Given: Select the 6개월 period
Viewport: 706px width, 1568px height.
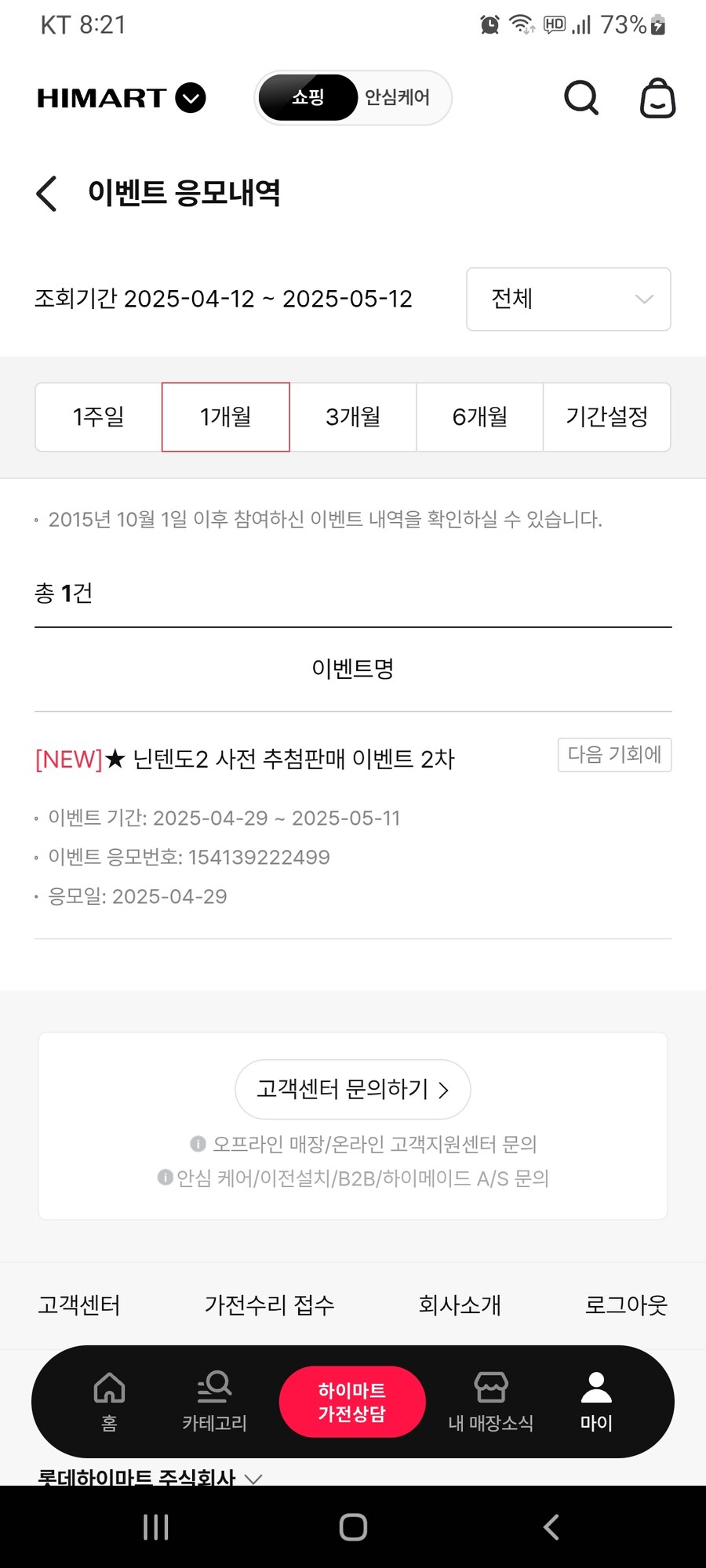Looking at the screenshot, I should [x=479, y=417].
